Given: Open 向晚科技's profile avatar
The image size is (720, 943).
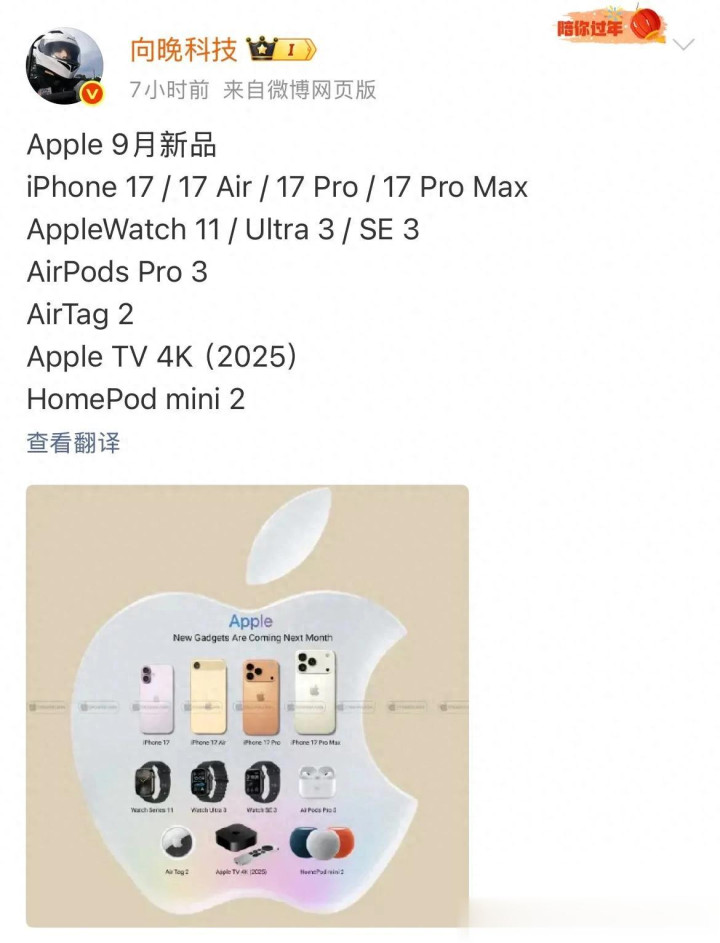Looking at the screenshot, I should tap(64, 66).
